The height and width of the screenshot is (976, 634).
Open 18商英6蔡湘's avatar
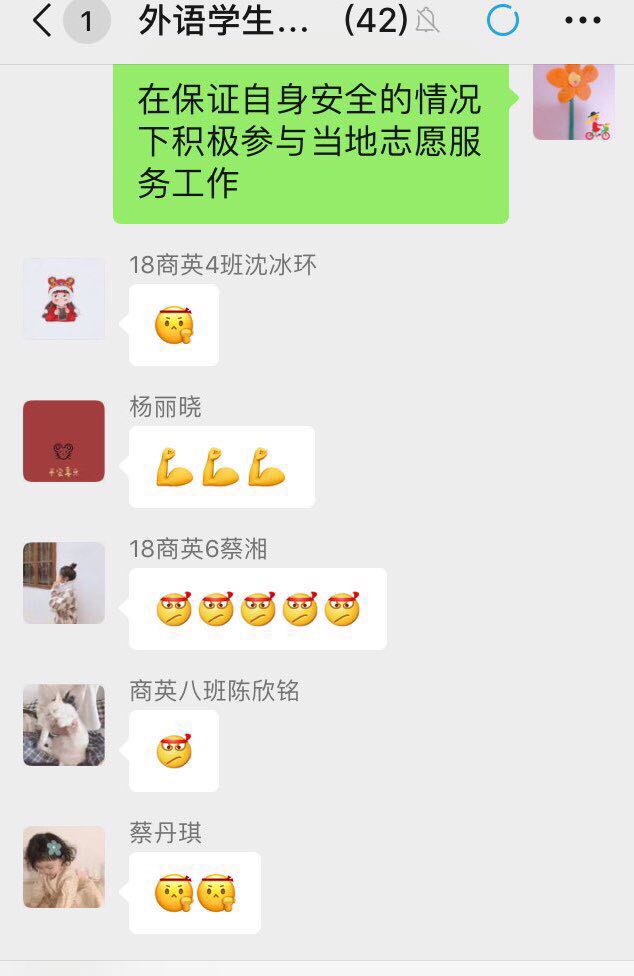64,583
